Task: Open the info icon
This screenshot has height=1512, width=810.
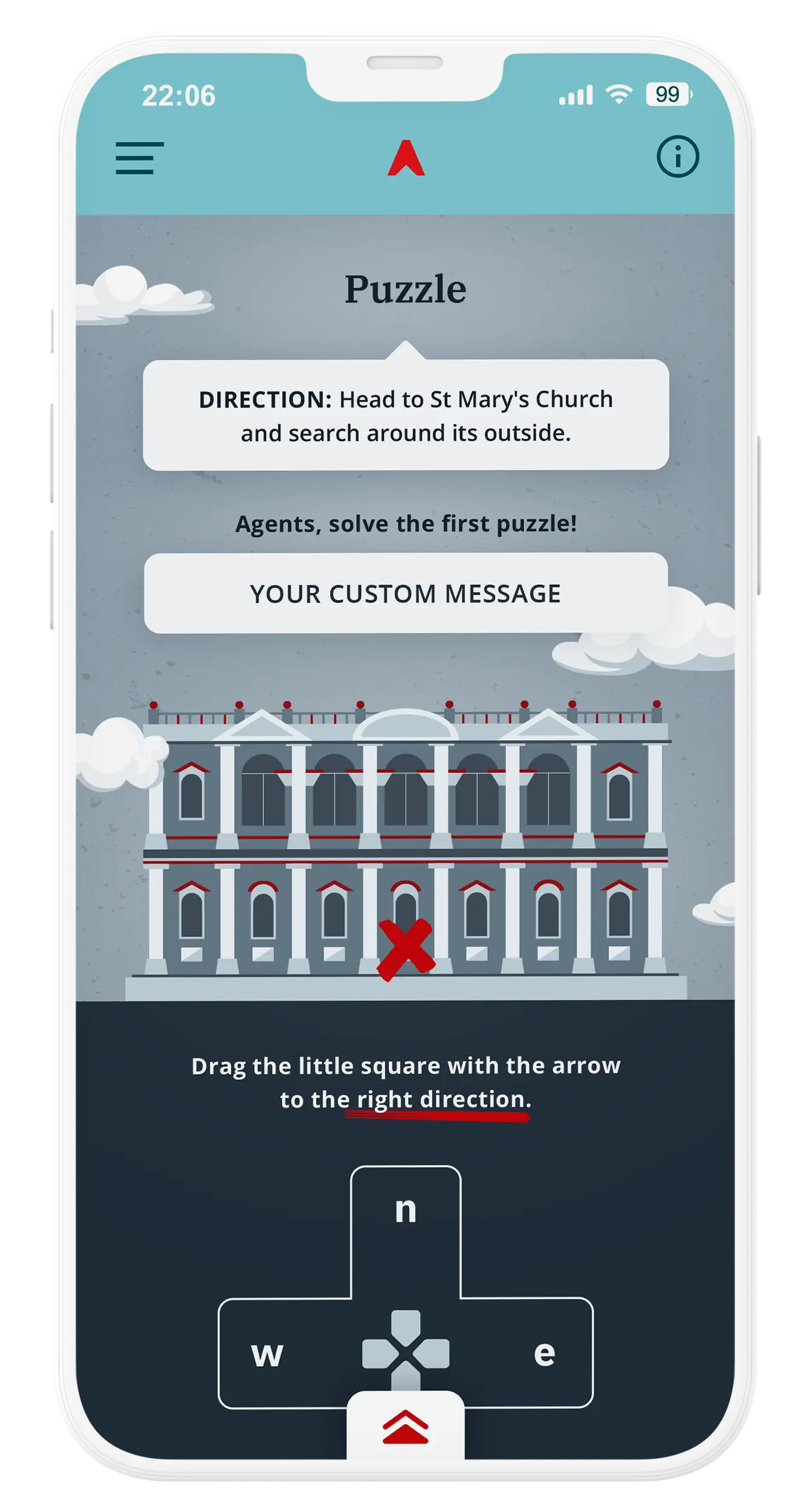Action: pos(678,157)
